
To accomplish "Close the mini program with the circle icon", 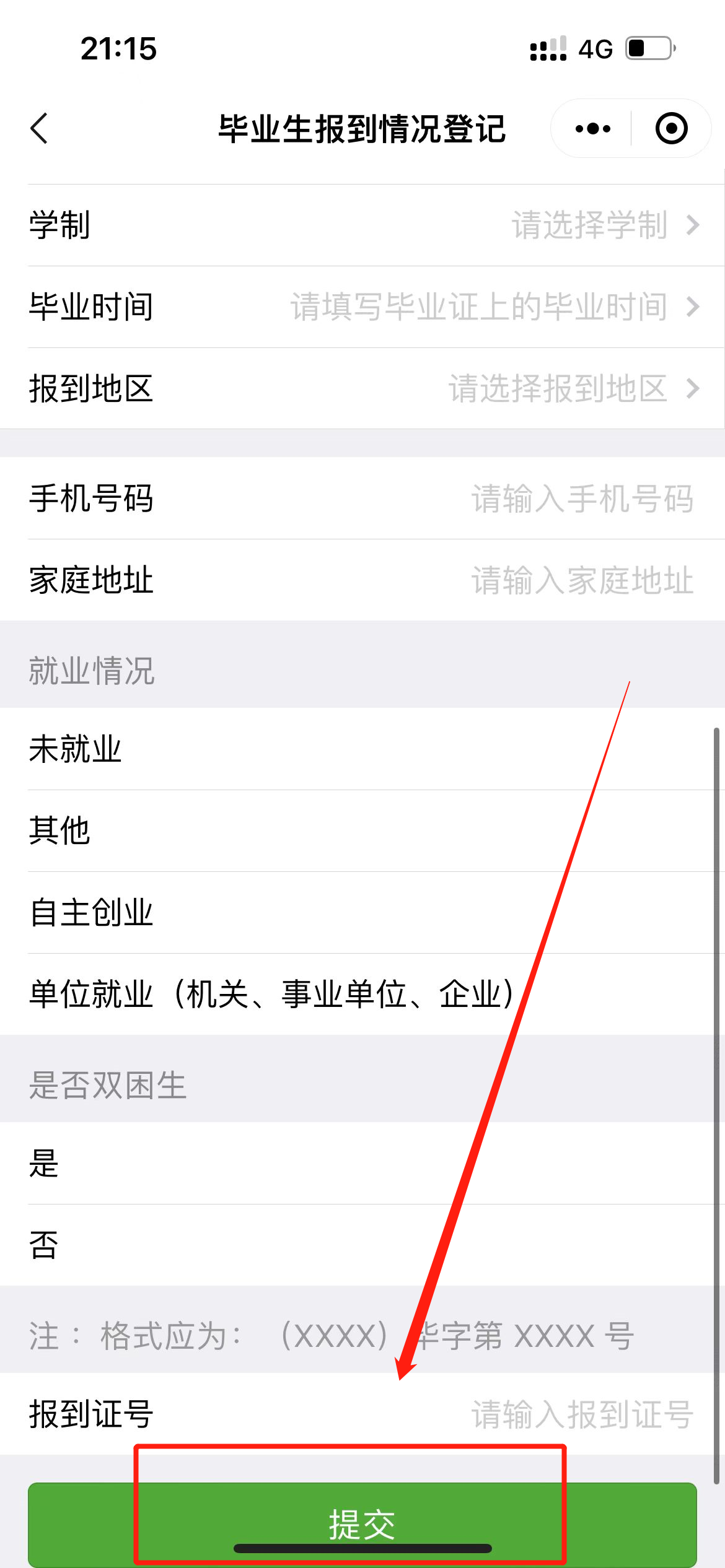I will 671,129.
